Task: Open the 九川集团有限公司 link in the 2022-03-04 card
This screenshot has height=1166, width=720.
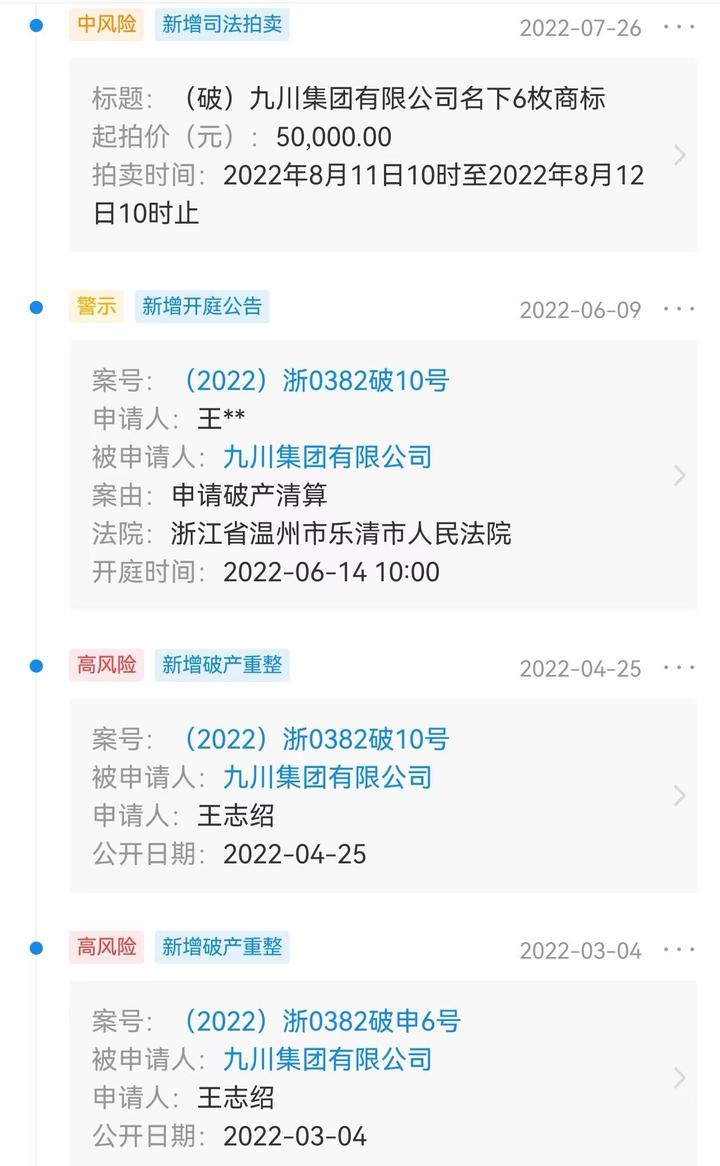Action: [327, 1060]
